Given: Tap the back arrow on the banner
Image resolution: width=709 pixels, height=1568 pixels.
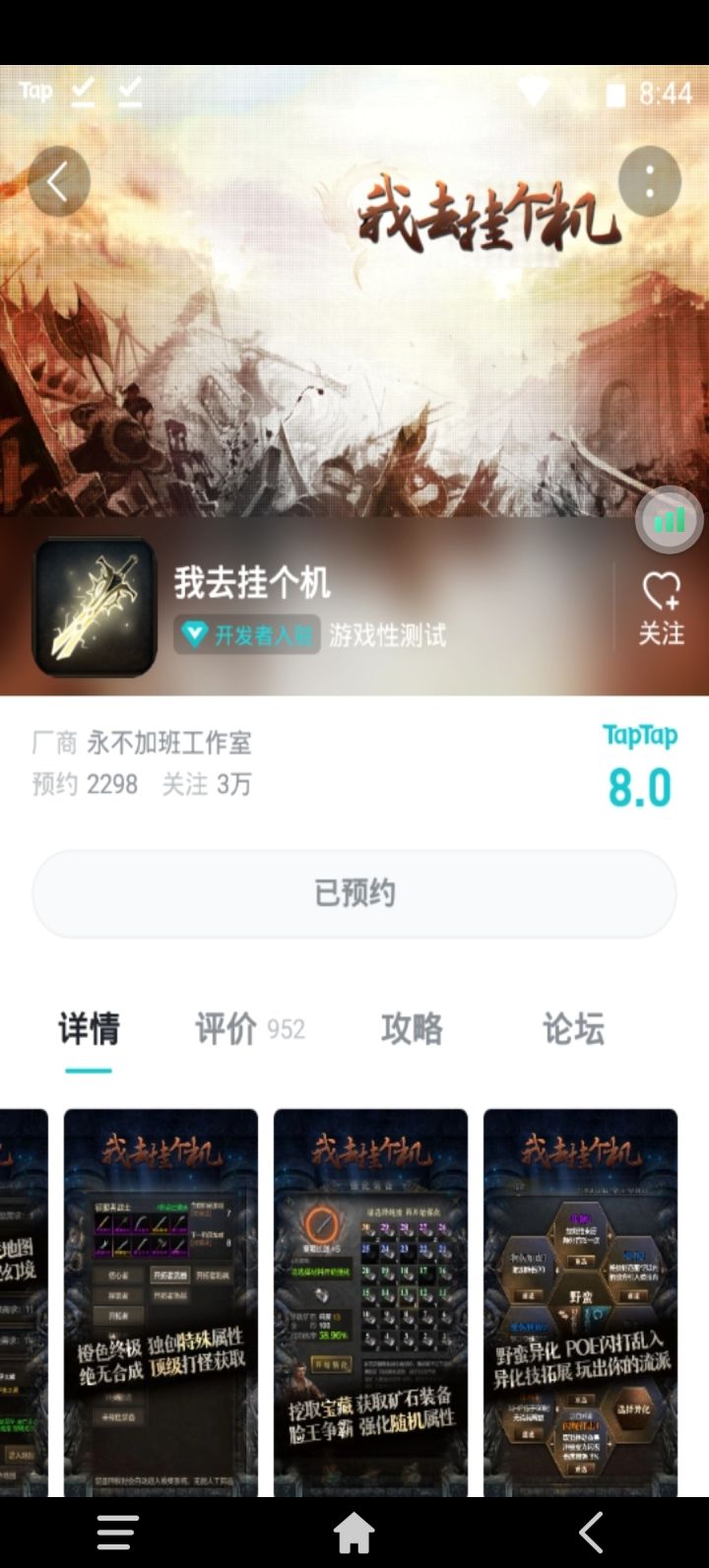Looking at the screenshot, I should point(59,181).
